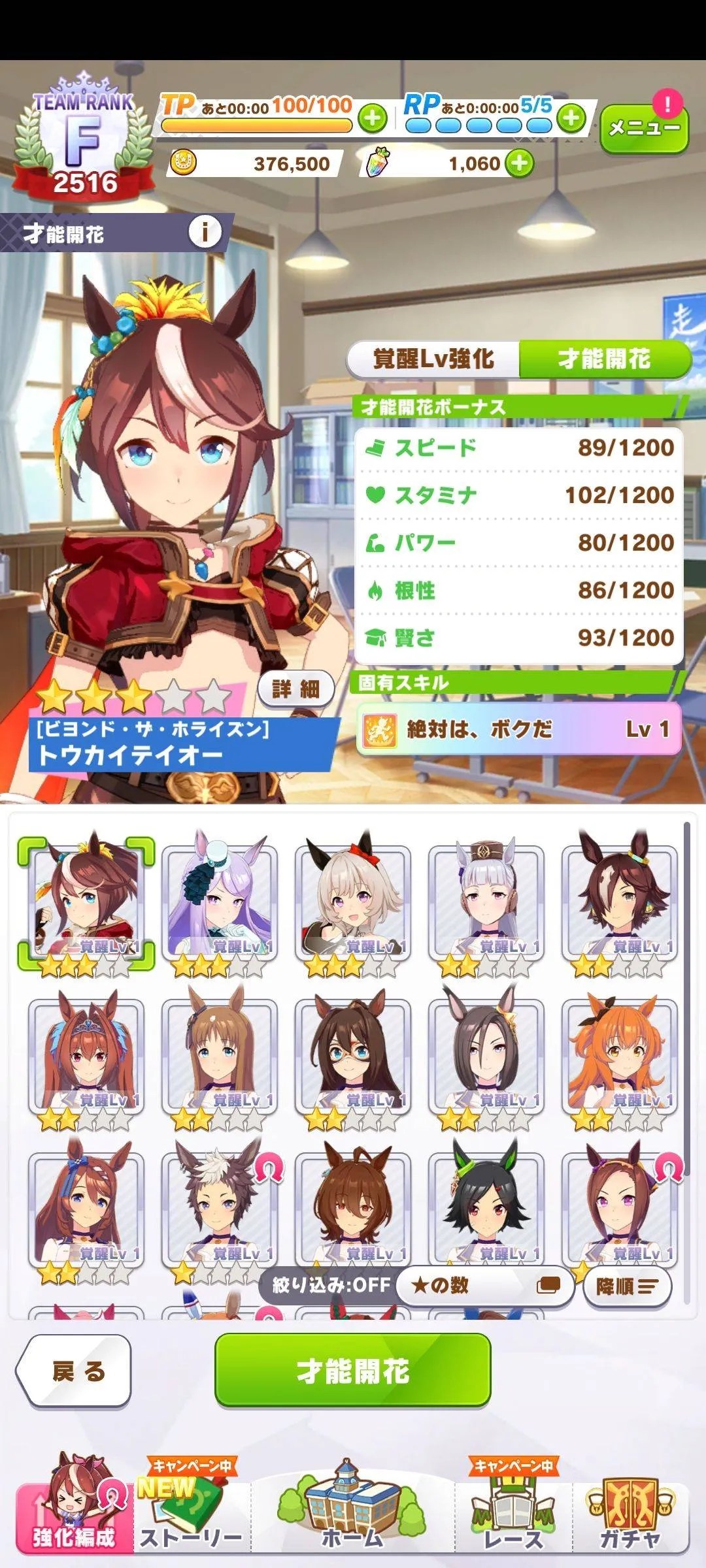706x1568 pixels.
Task: Tap the plus button to recover RP
Action: coord(571,119)
